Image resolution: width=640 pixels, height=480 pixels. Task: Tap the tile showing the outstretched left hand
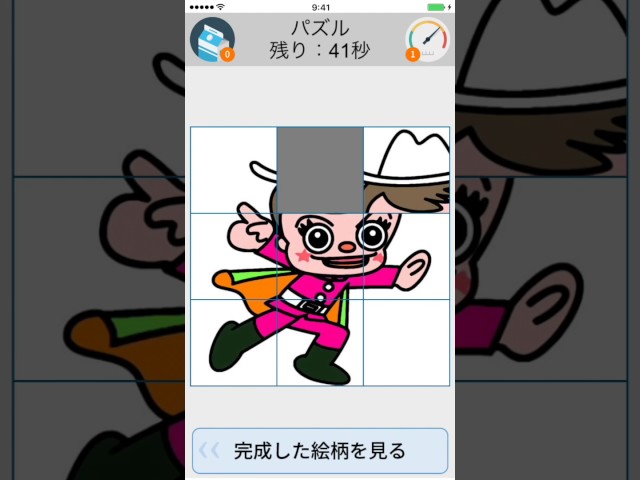pyautogui.click(x=407, y=256)
